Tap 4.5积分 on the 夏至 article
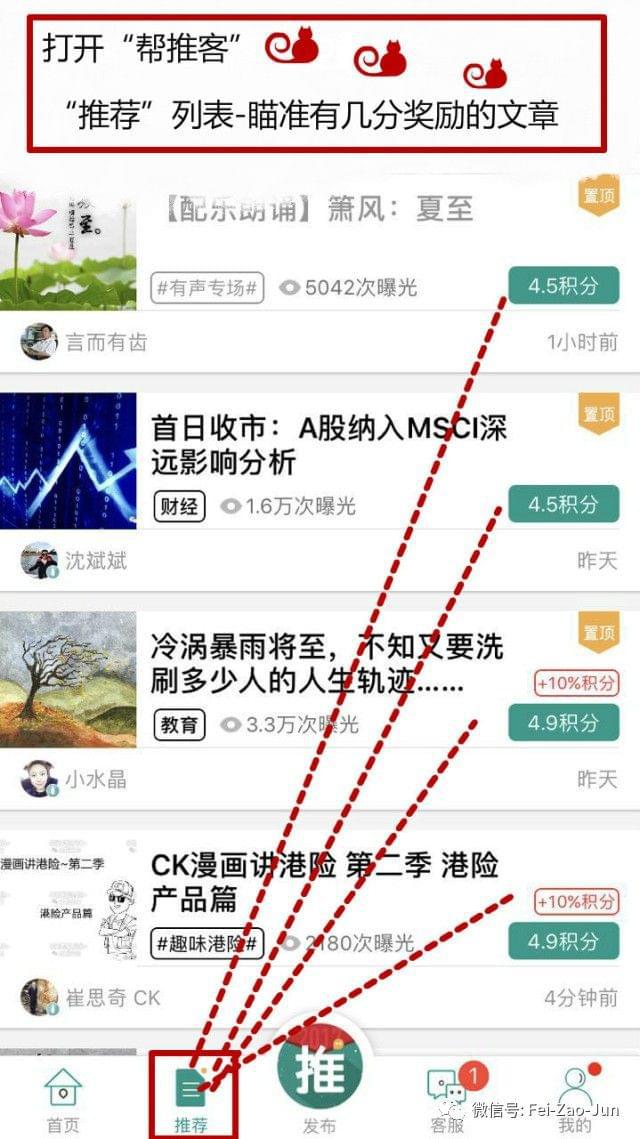Image resolution: width=640 pixels, height=1139 pixels. click(563, 285)
